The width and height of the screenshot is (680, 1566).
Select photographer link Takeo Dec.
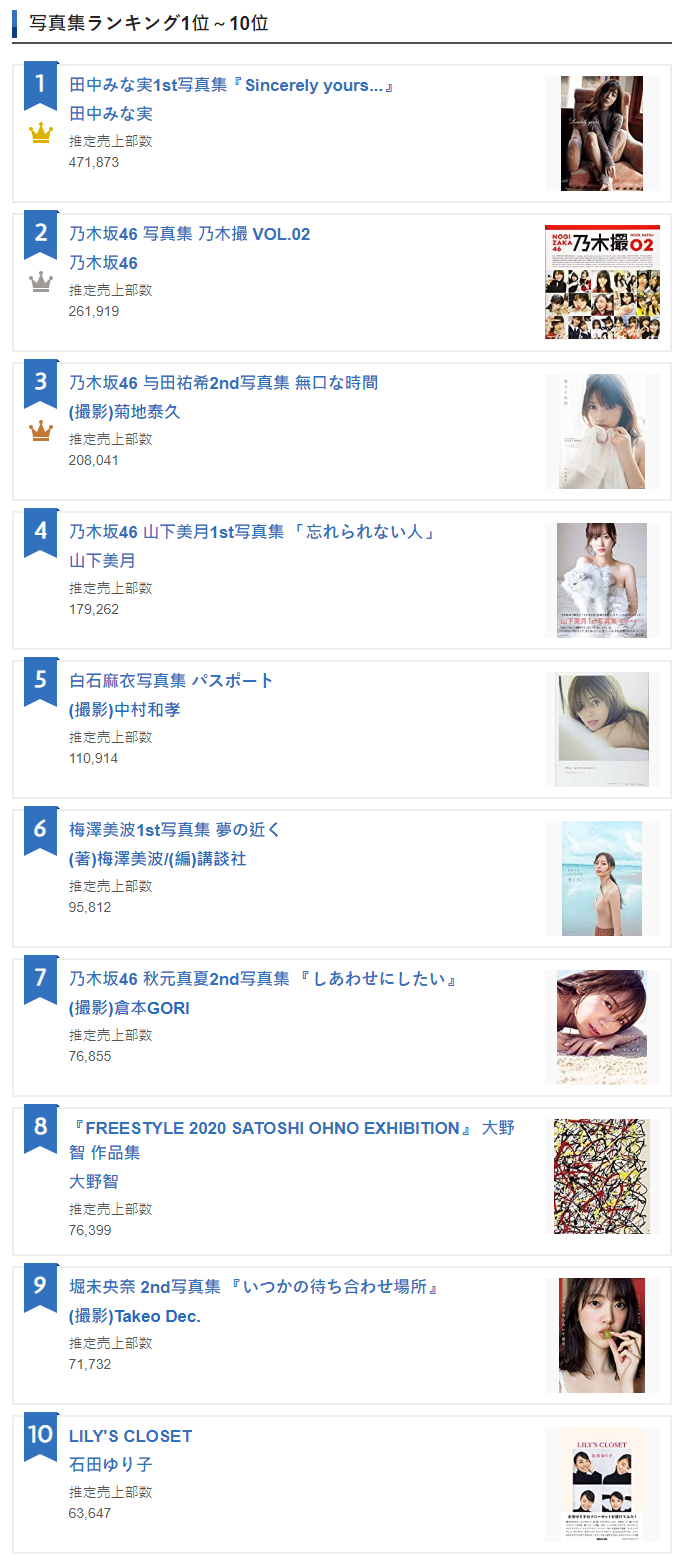coord(135,1316)
